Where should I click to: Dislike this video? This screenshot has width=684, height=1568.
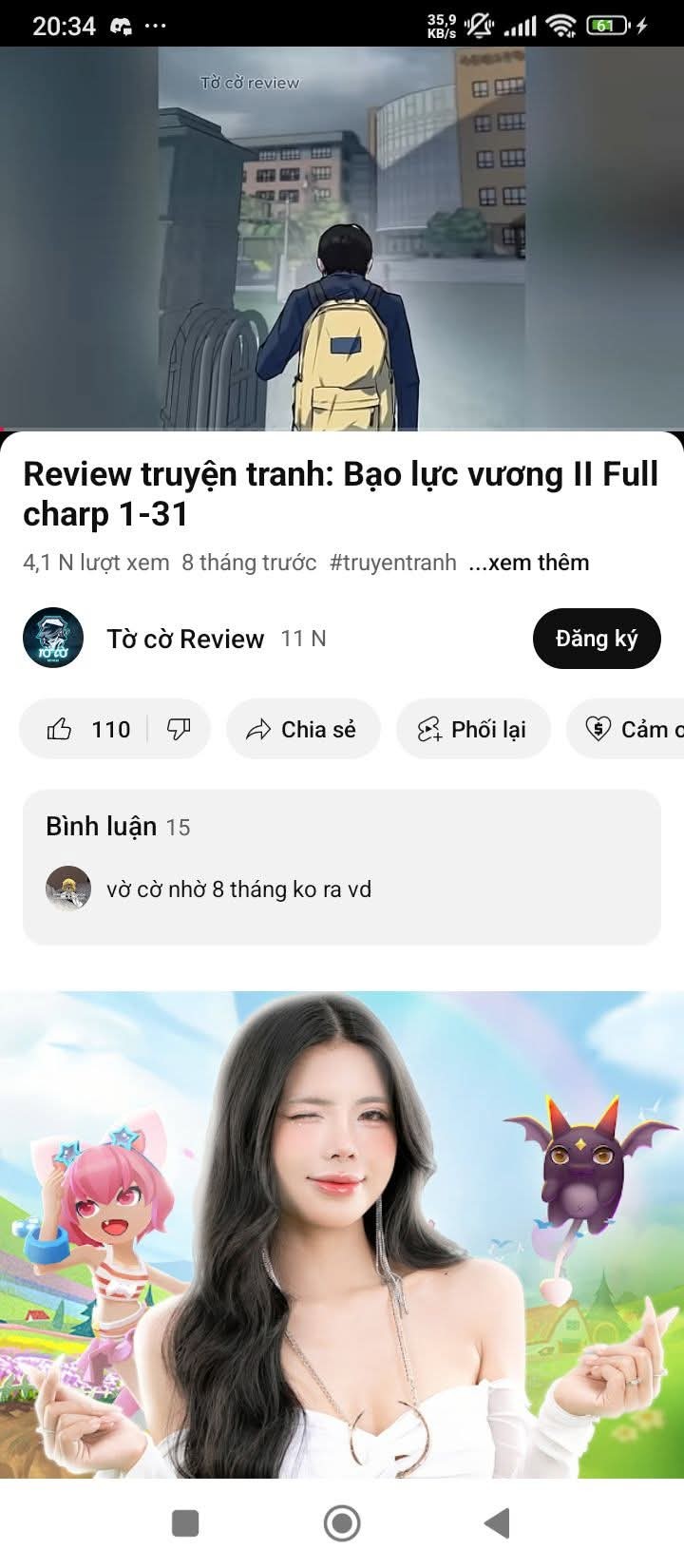pos(180,729)
